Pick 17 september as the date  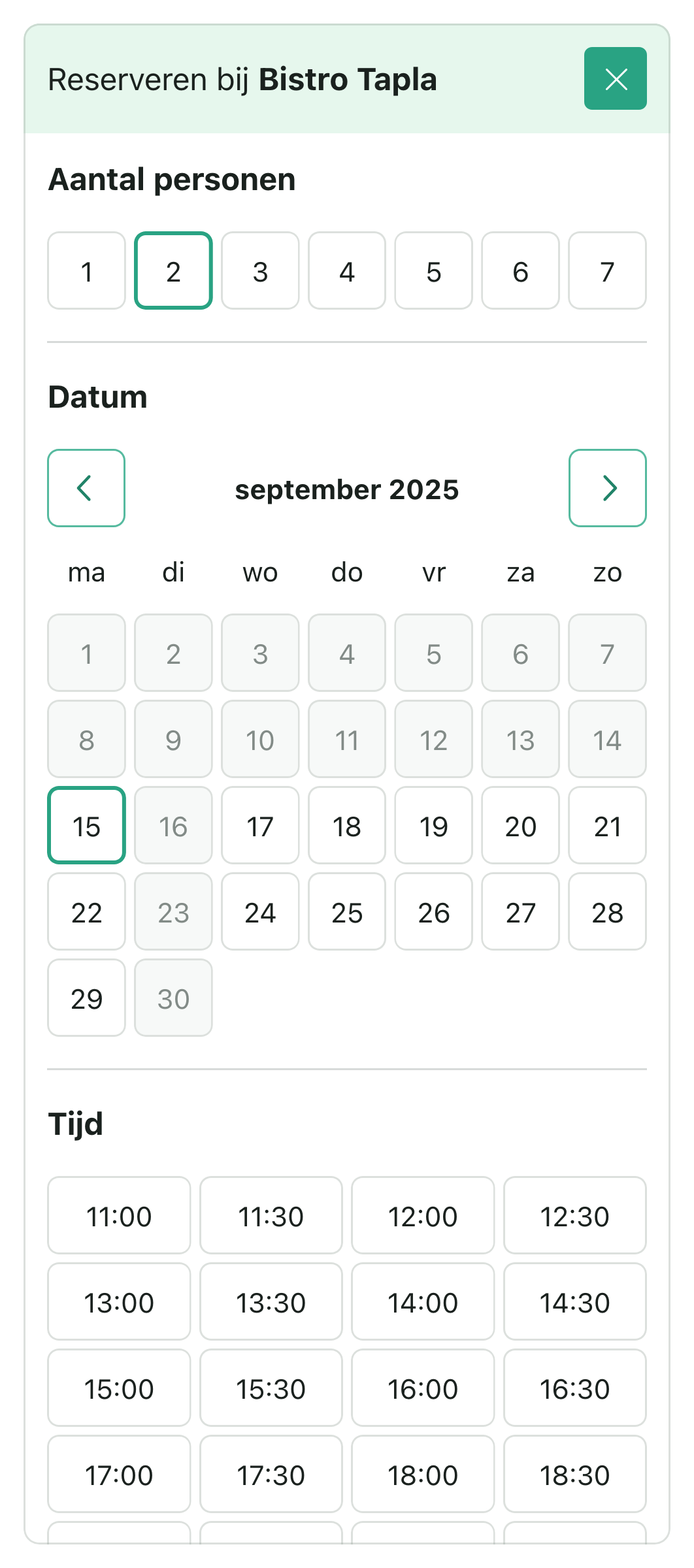tap(260, 825)
